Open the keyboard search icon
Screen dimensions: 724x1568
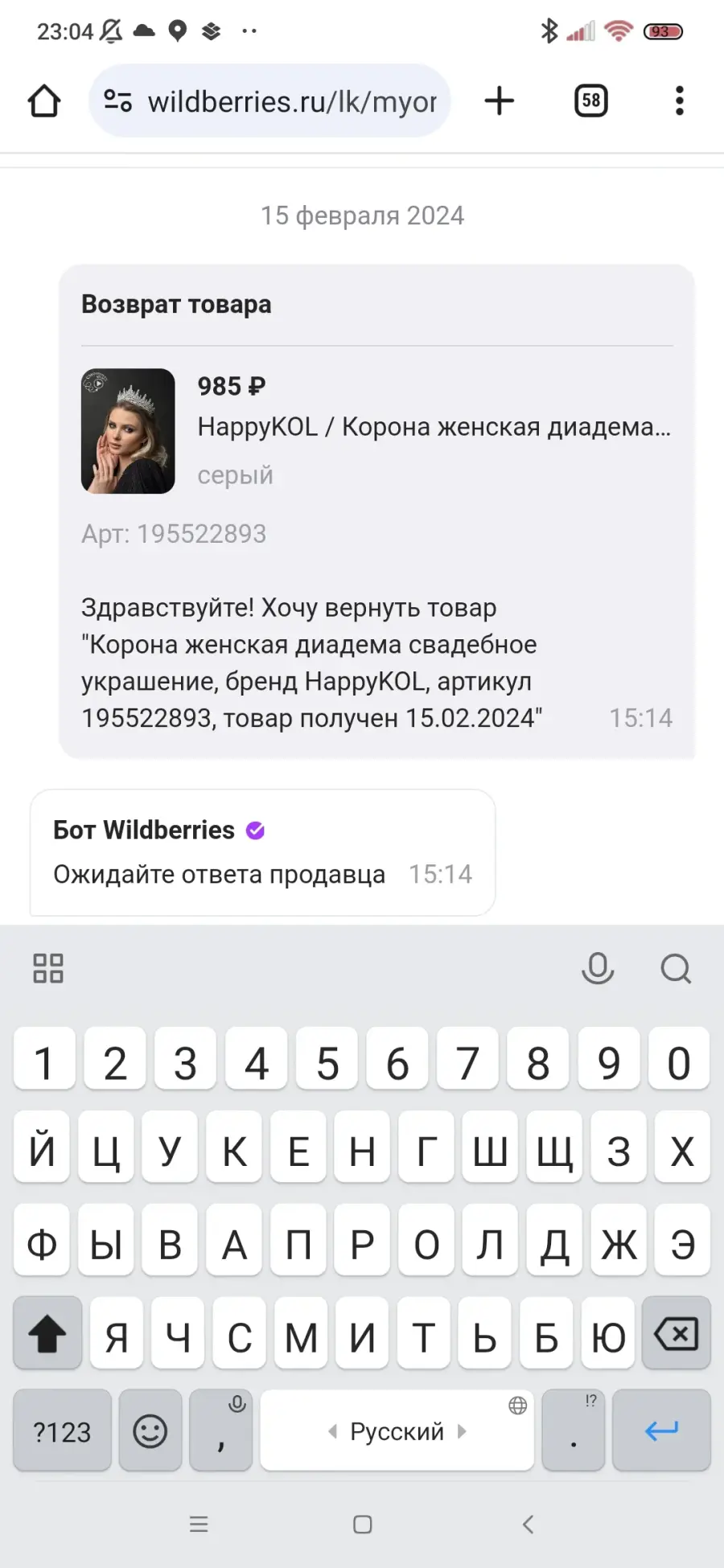(x=676, y=968)
